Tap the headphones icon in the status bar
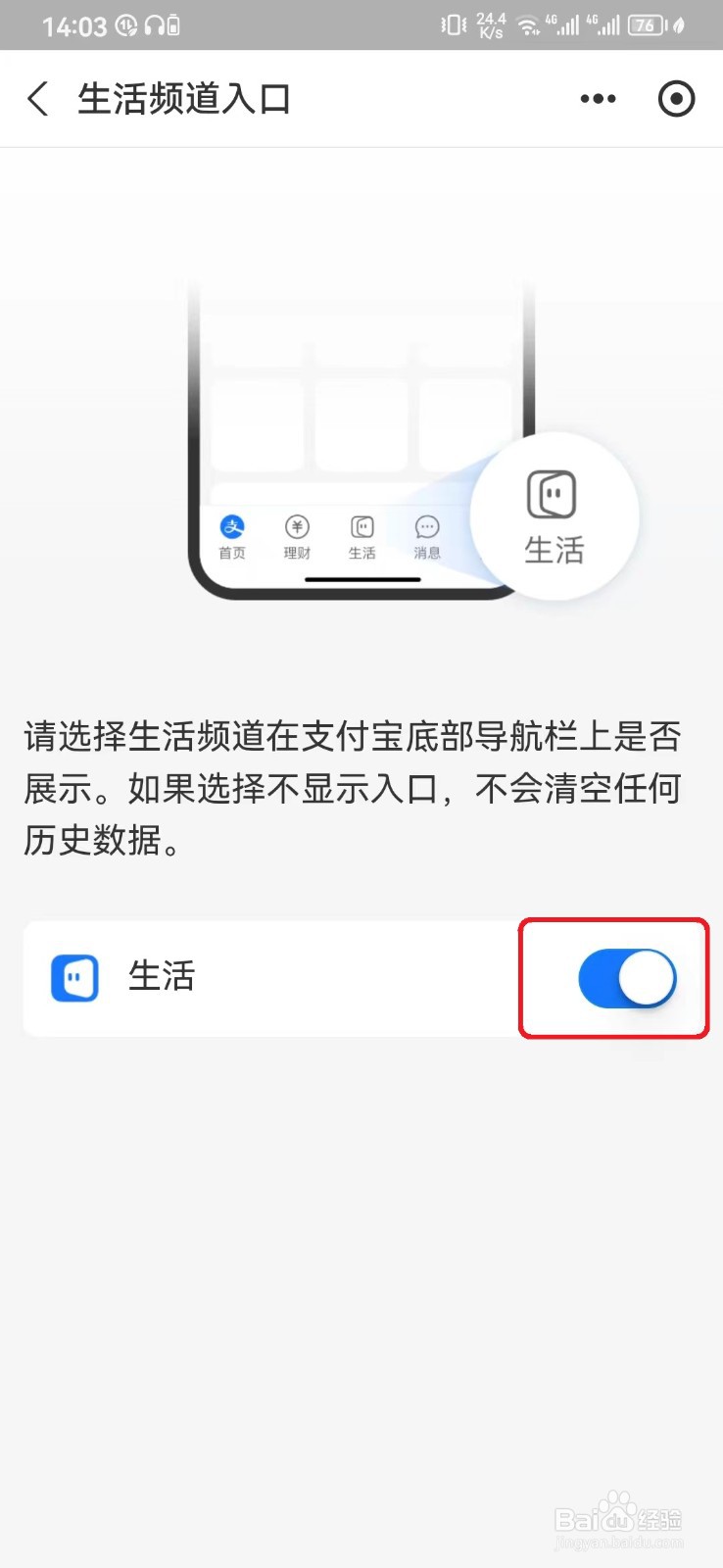This screenshot has width=723, height=1568. click(x=157, y=24)
